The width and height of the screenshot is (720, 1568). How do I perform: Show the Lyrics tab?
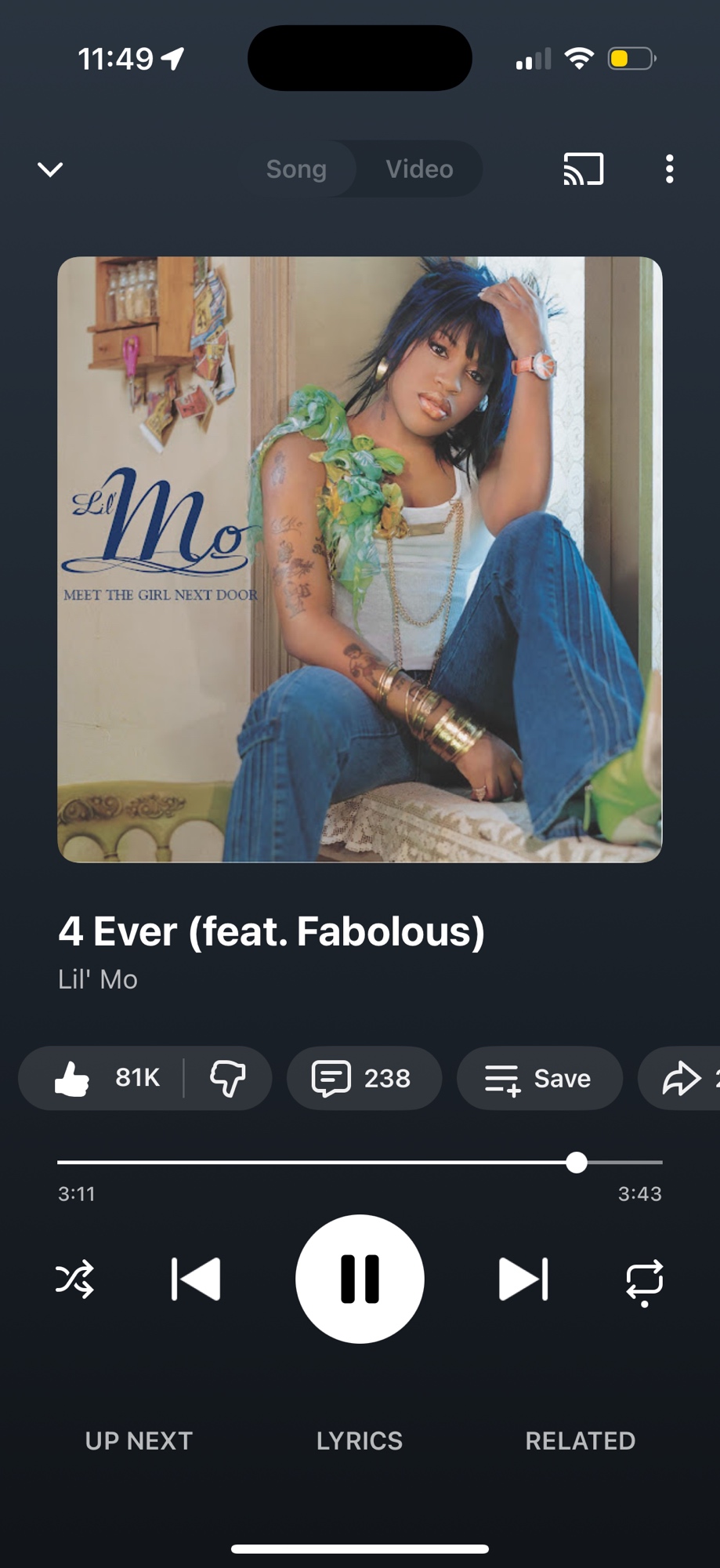click(x=360, y=1440)
